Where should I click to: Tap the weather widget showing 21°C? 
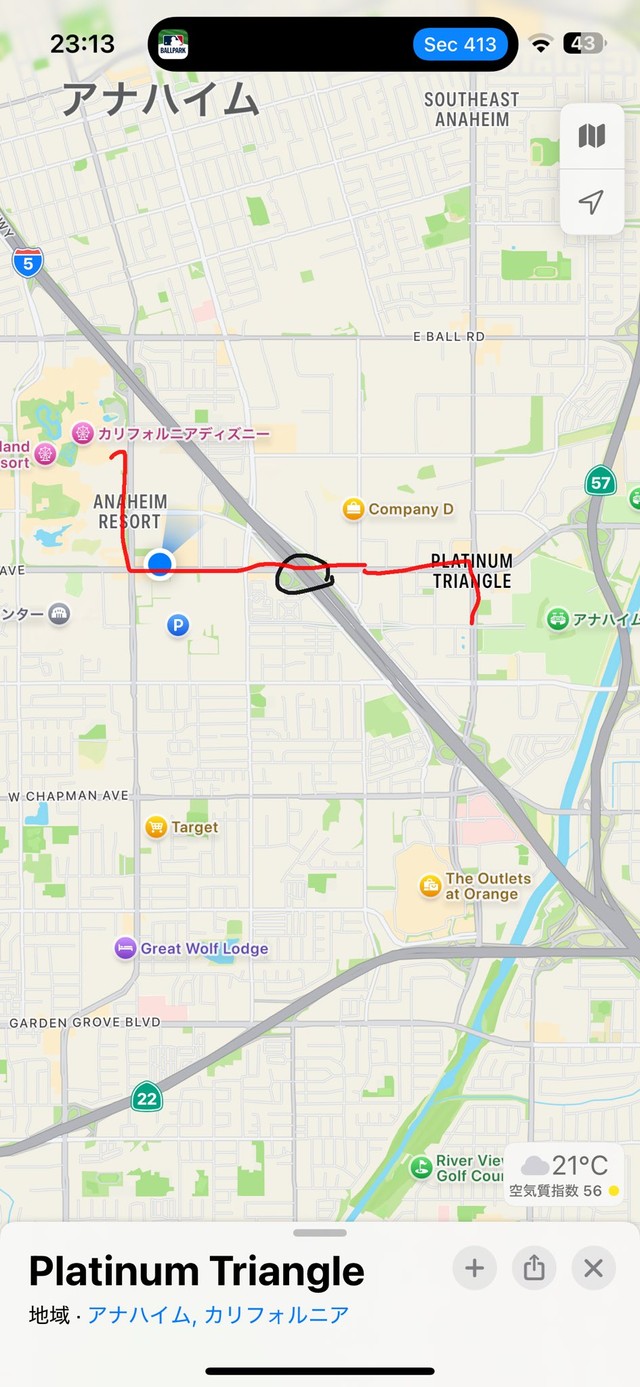point(564,1175)
